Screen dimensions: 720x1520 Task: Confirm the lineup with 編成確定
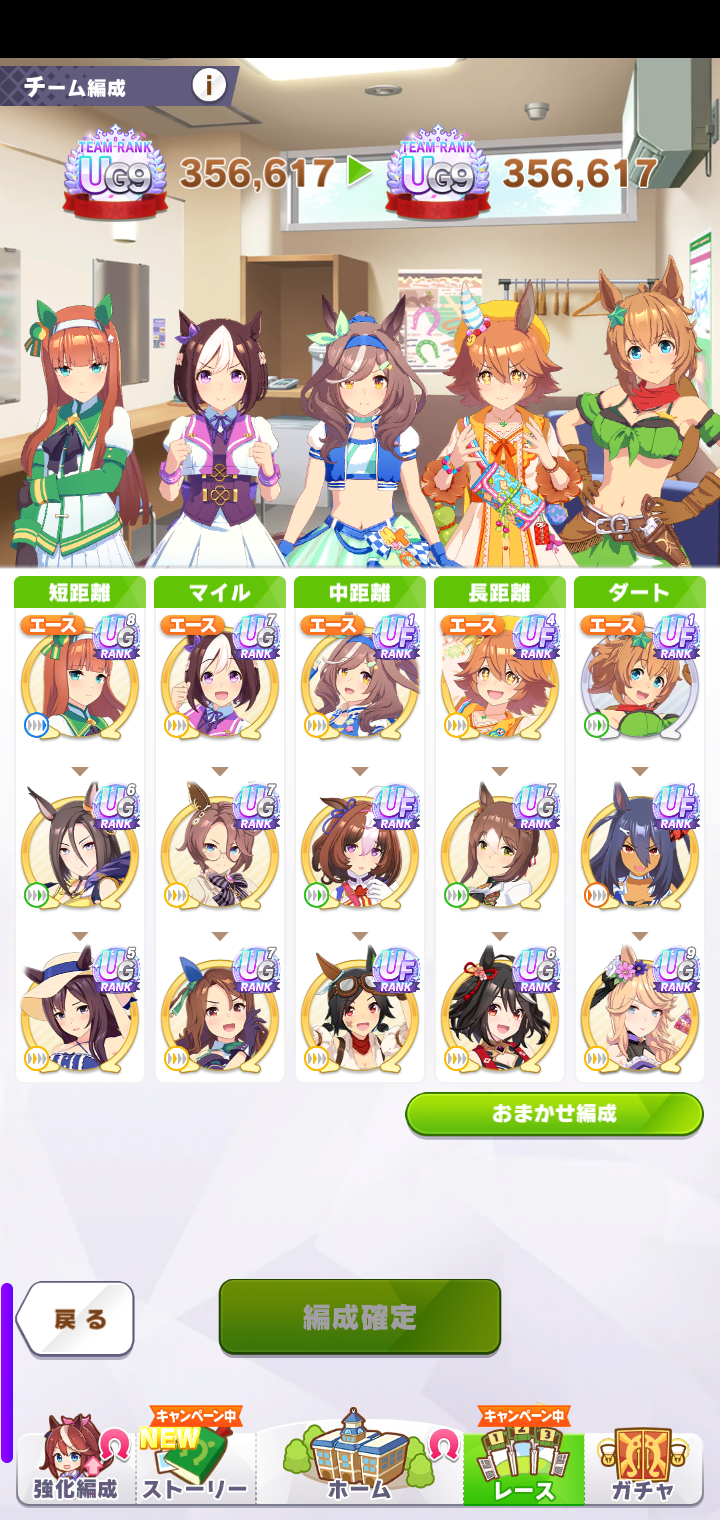pyautogui.click(x=360, y=1317)
